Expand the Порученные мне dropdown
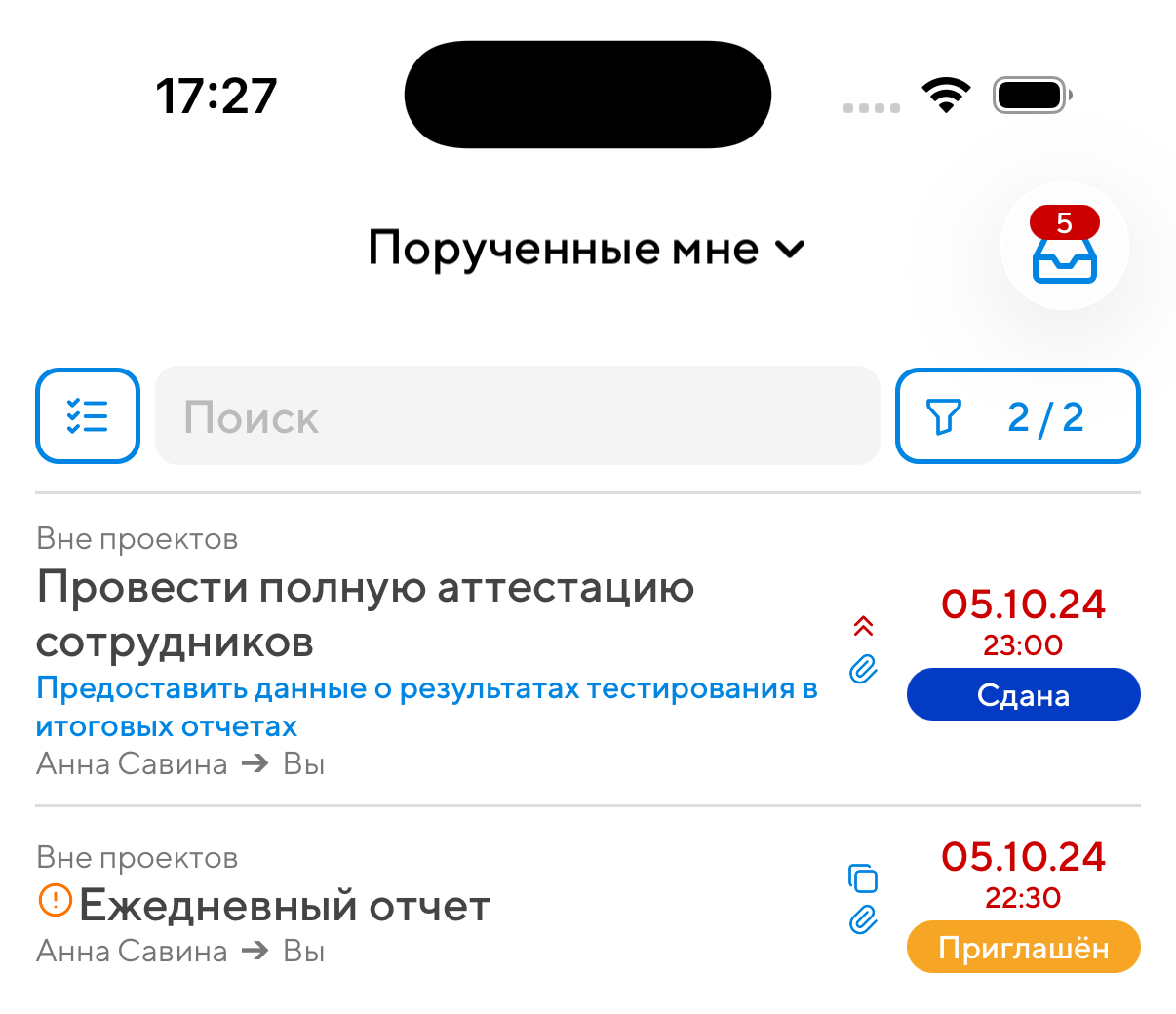This screenshot has height=1014, width=1176. (x=586, y=249)
